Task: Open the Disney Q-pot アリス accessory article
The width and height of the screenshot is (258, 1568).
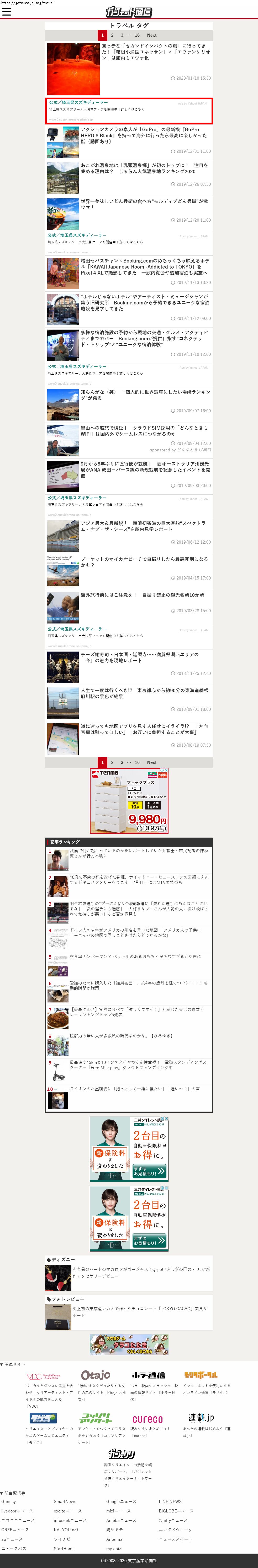Action: pyautogui.click(x=141, y=1272)
